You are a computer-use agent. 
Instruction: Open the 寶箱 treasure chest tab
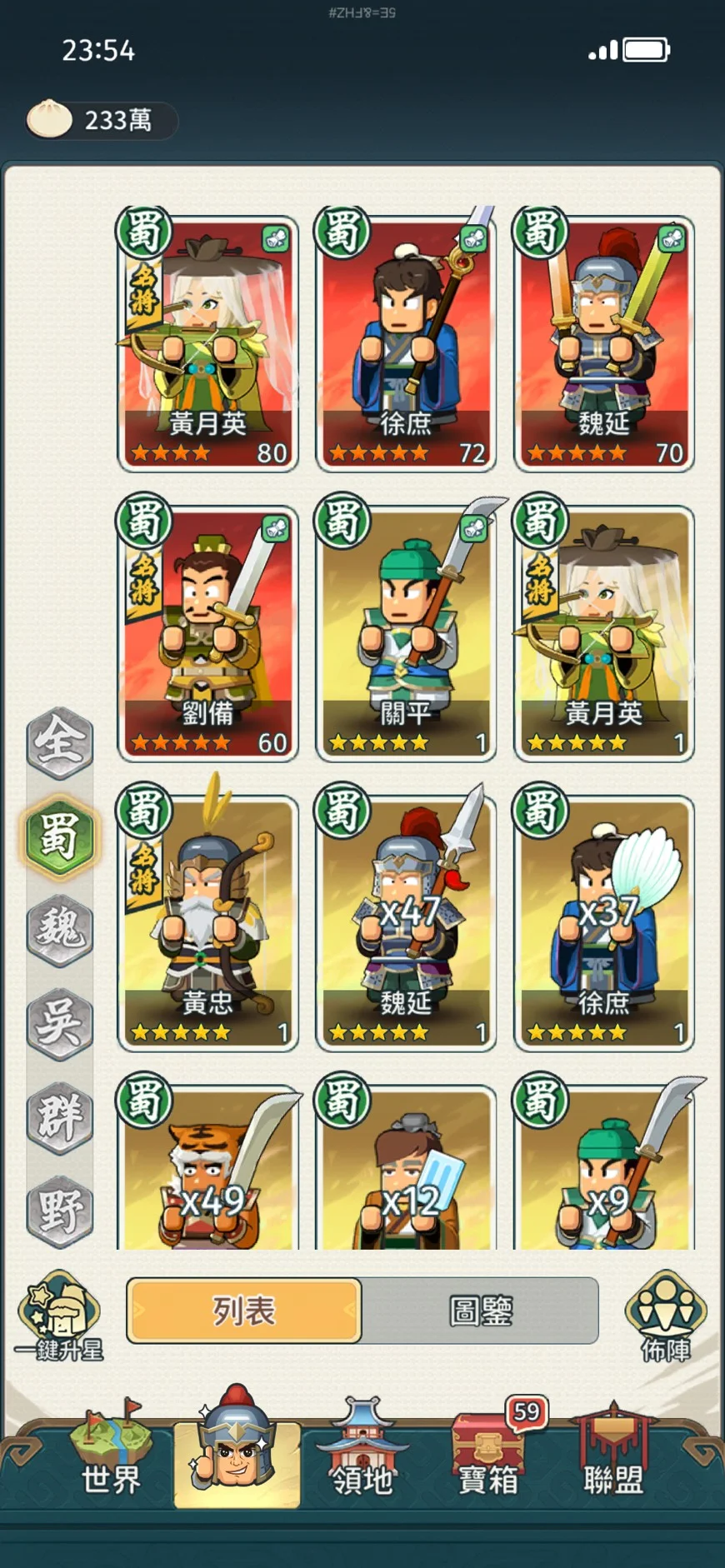[488, 1454]
